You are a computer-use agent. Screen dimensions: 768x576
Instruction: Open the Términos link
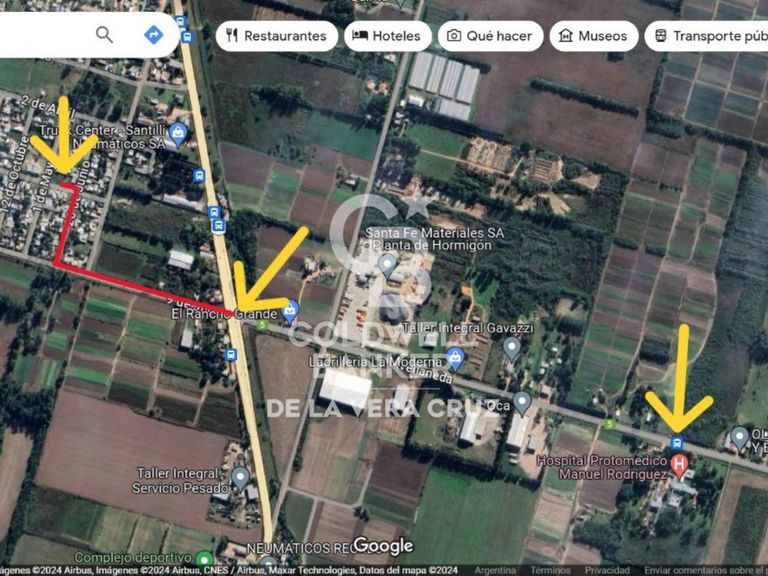[x=551, y=571]
